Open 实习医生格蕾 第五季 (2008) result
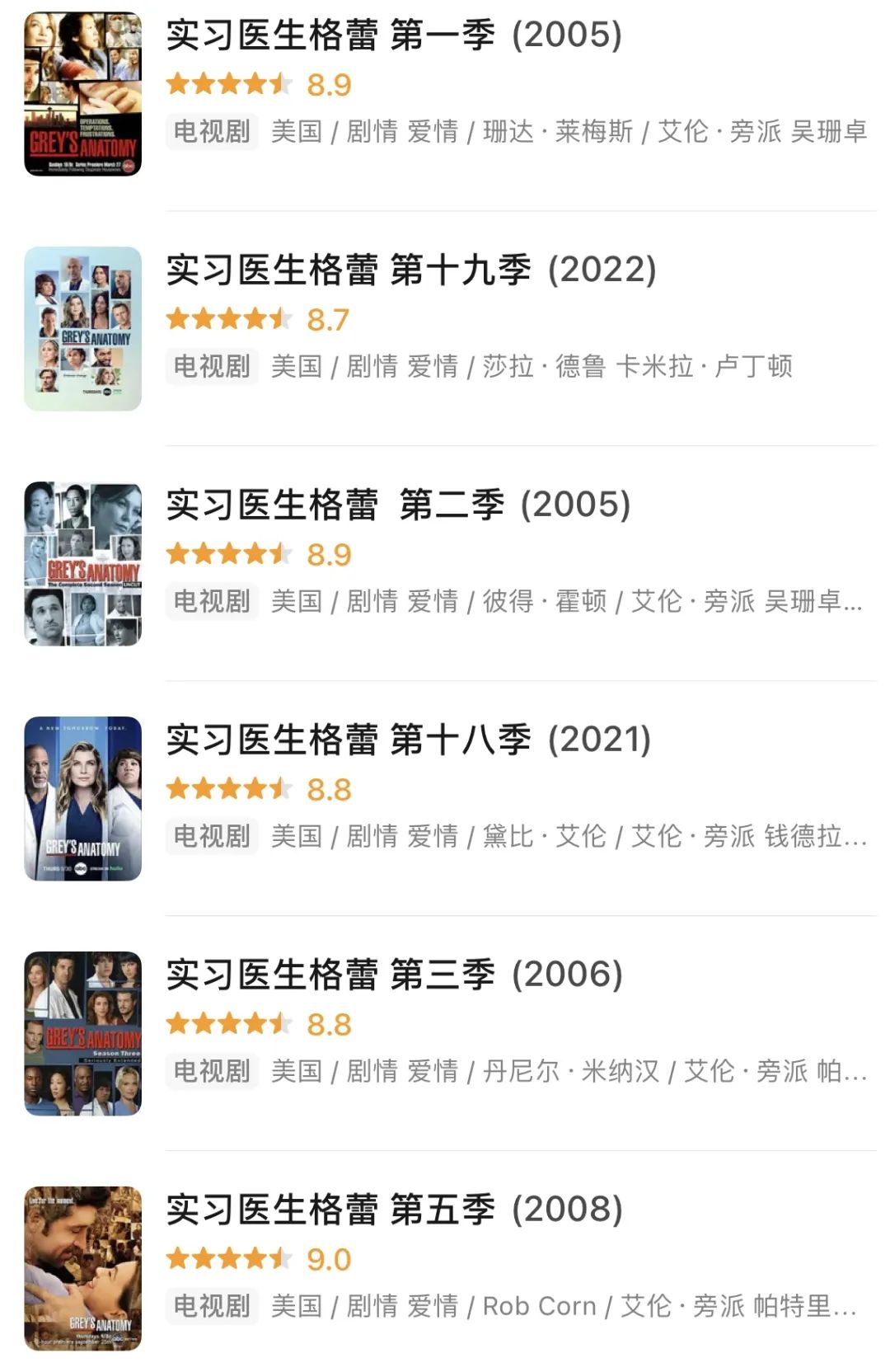The height and width of the screenshot is (1372, 890). [x=394, y=1210]
